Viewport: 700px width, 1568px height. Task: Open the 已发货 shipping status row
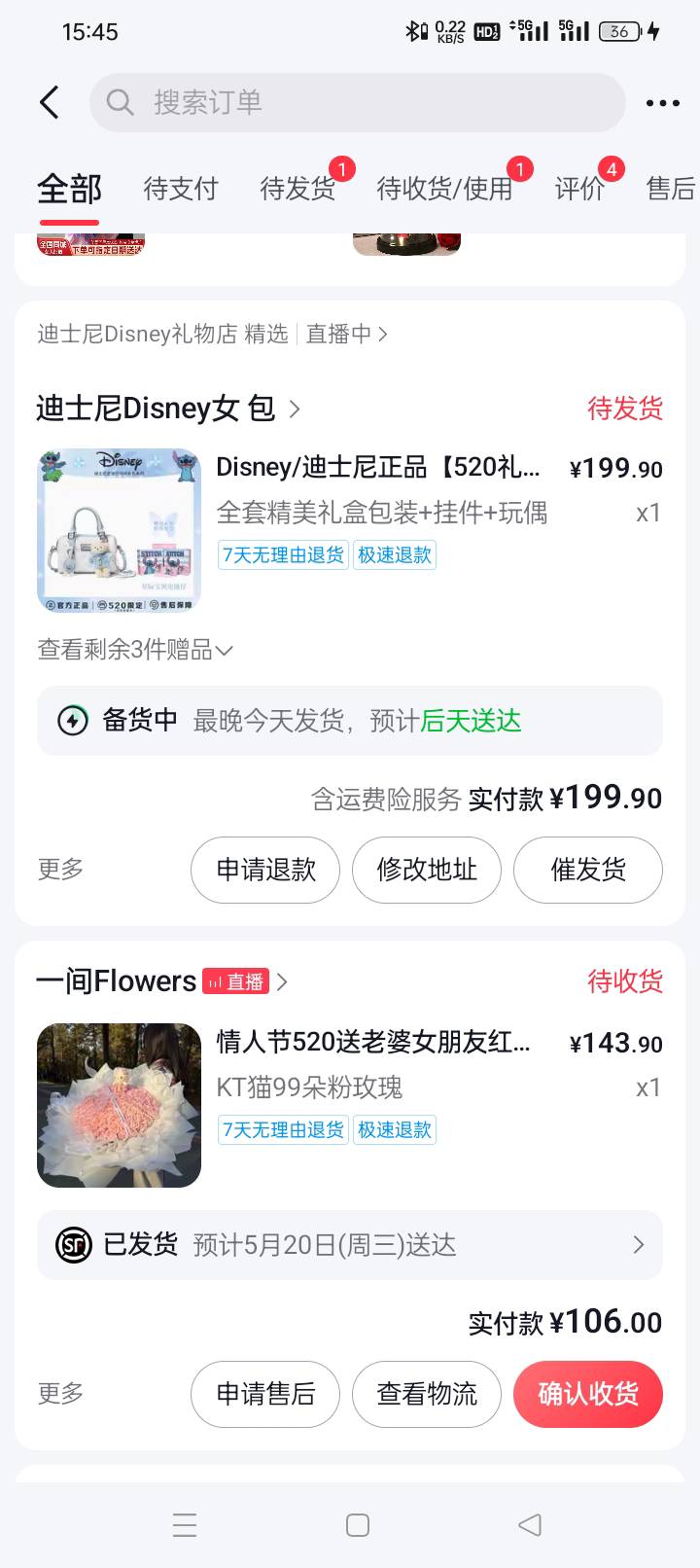click(350, 1245)
